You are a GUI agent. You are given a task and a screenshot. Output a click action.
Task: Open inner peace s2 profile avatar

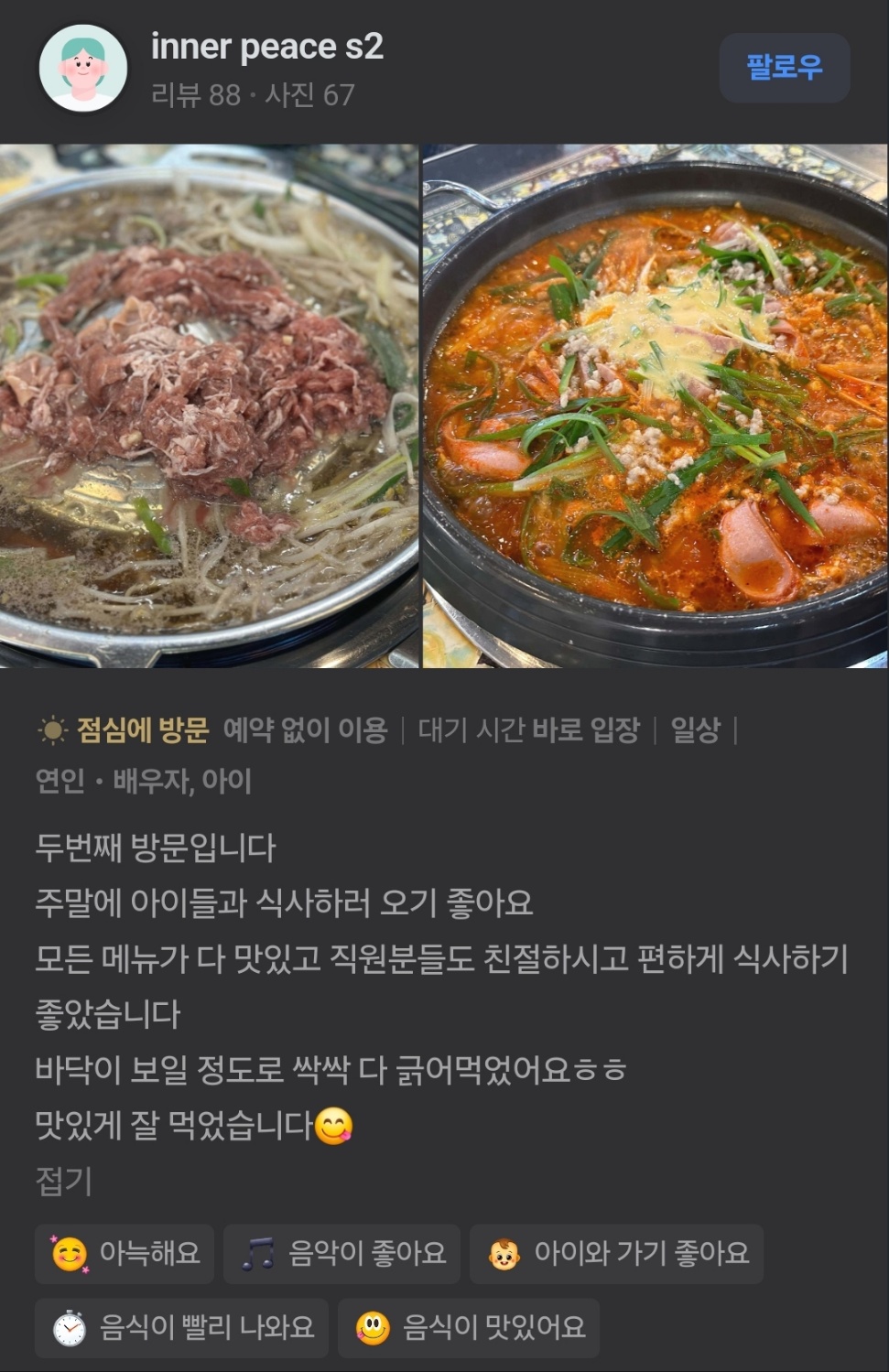point(82,69)
